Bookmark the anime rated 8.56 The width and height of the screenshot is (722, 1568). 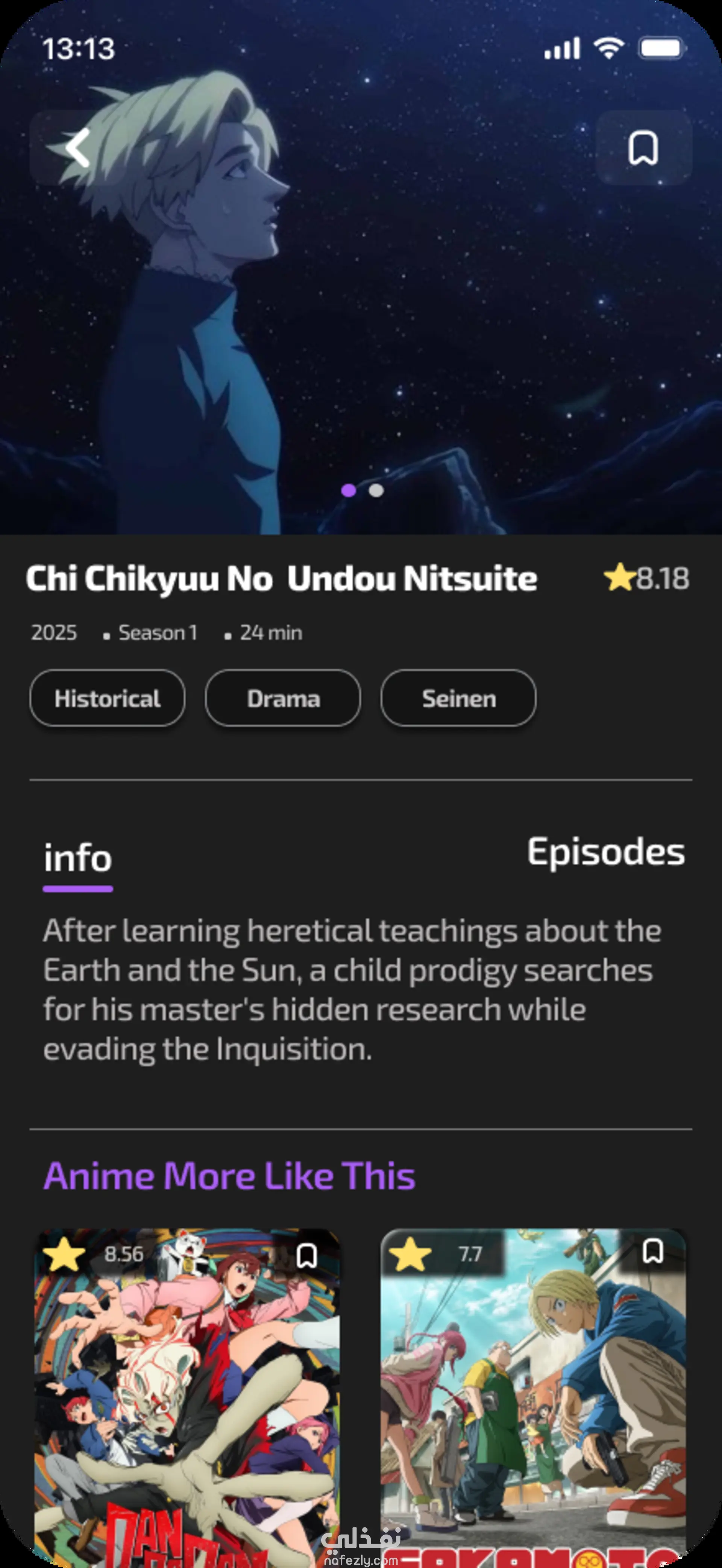pyautogui.click(x=307, y=1255)
